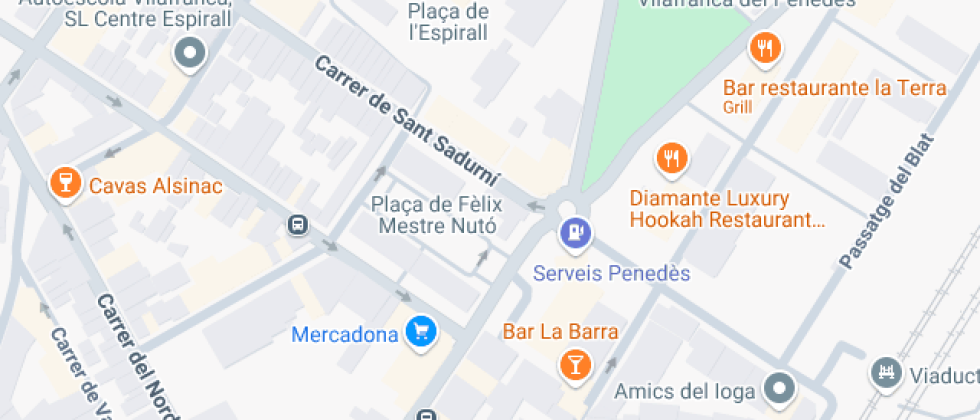Select the Cavas Alsinac marker

[65, 182]
